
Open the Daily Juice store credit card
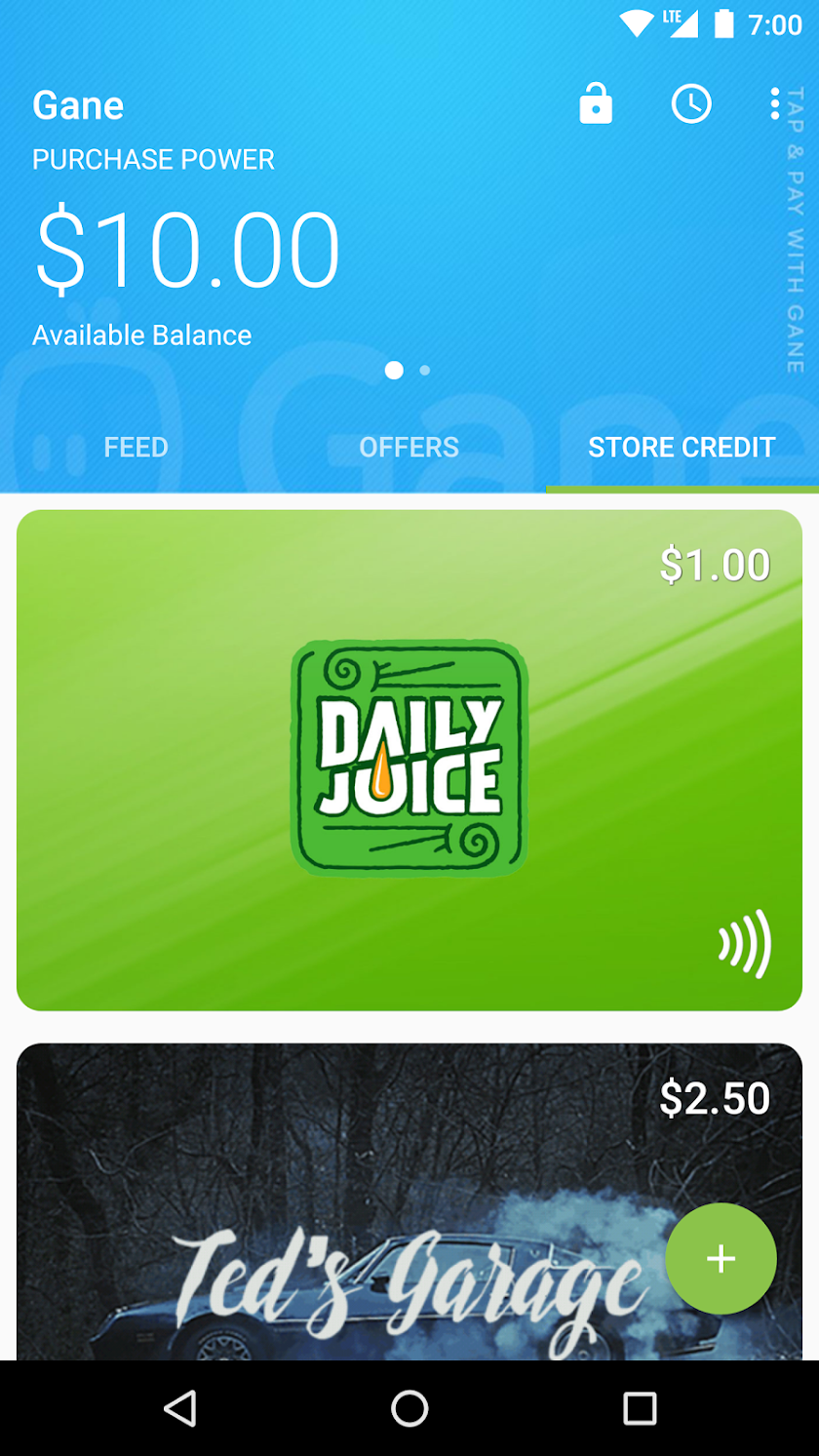click(409, 760)
